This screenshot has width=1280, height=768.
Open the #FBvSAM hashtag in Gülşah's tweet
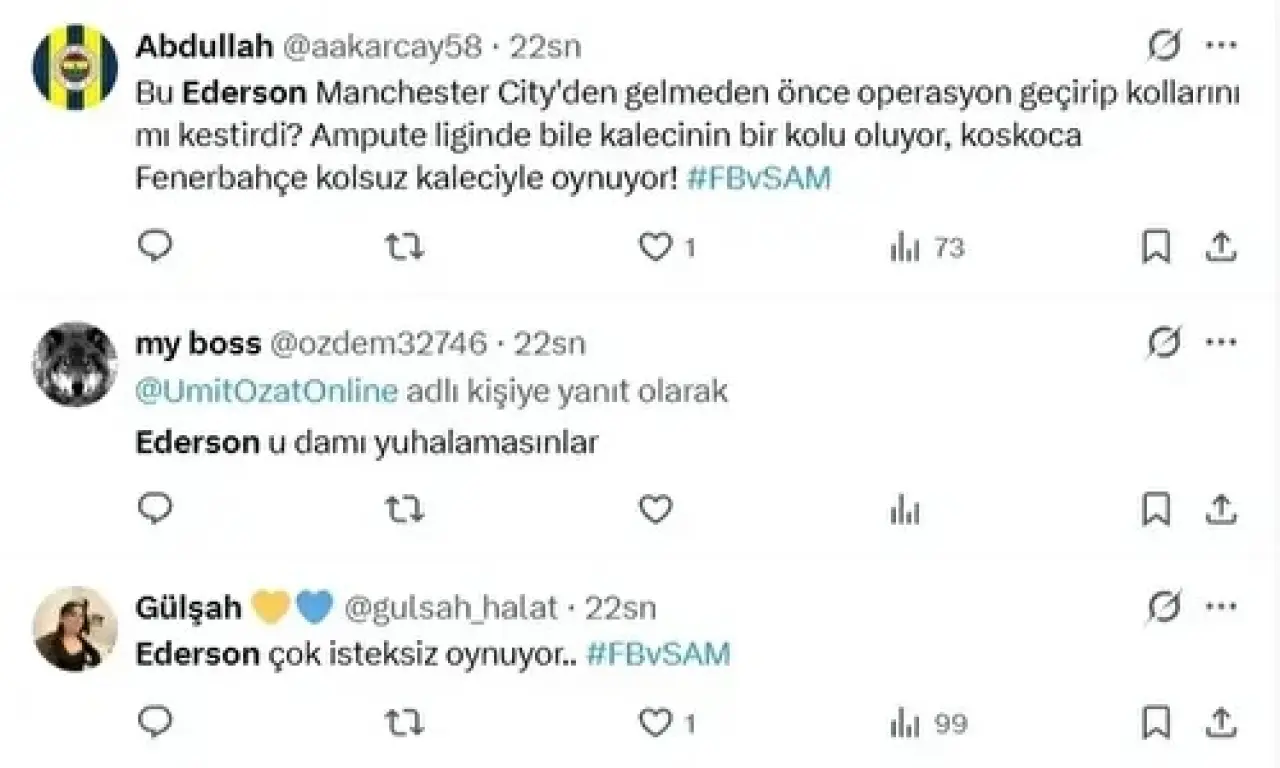657,654
